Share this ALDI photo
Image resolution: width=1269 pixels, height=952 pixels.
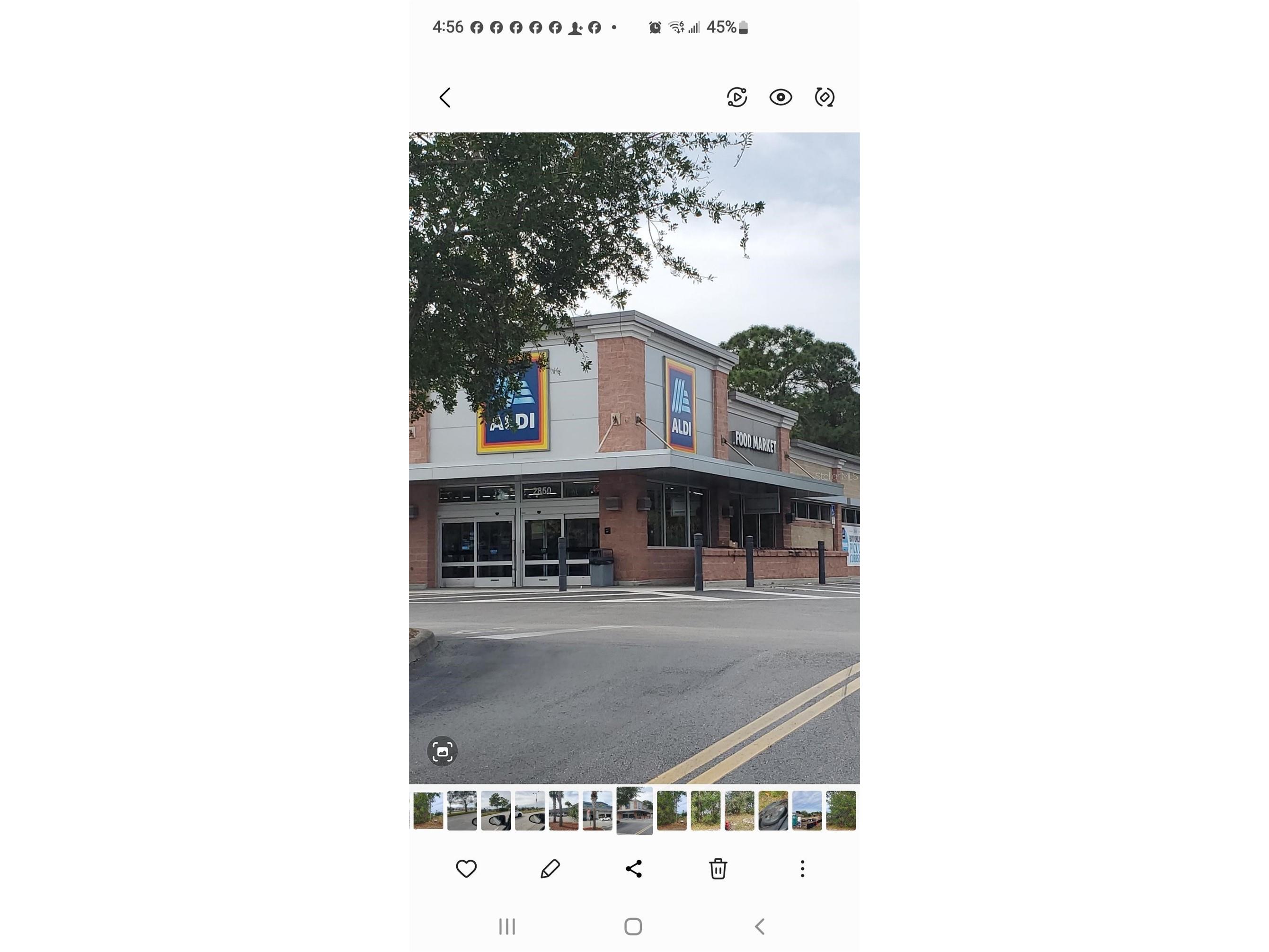coord(634,869)
